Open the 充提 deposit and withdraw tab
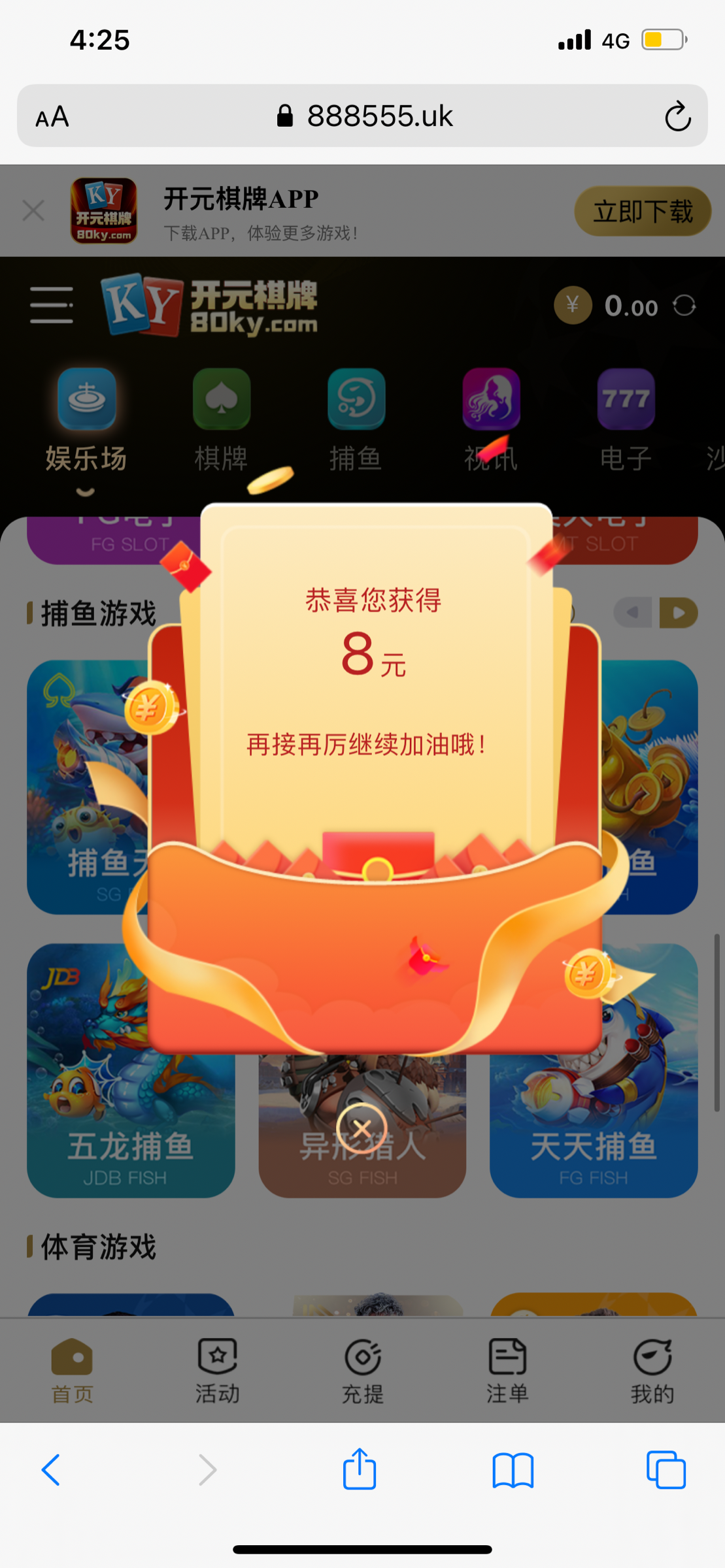 362,1371
